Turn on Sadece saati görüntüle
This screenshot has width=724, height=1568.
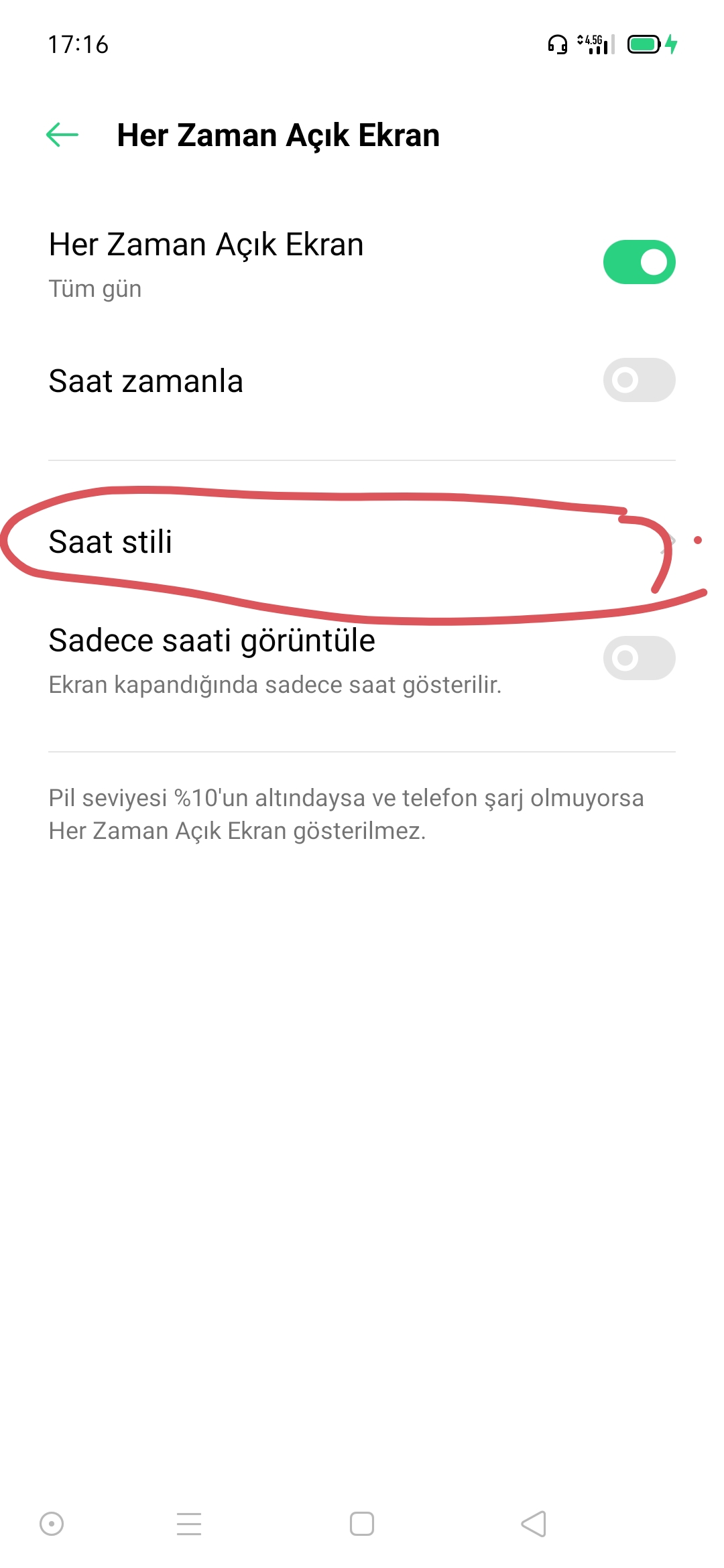coord(639,658)
